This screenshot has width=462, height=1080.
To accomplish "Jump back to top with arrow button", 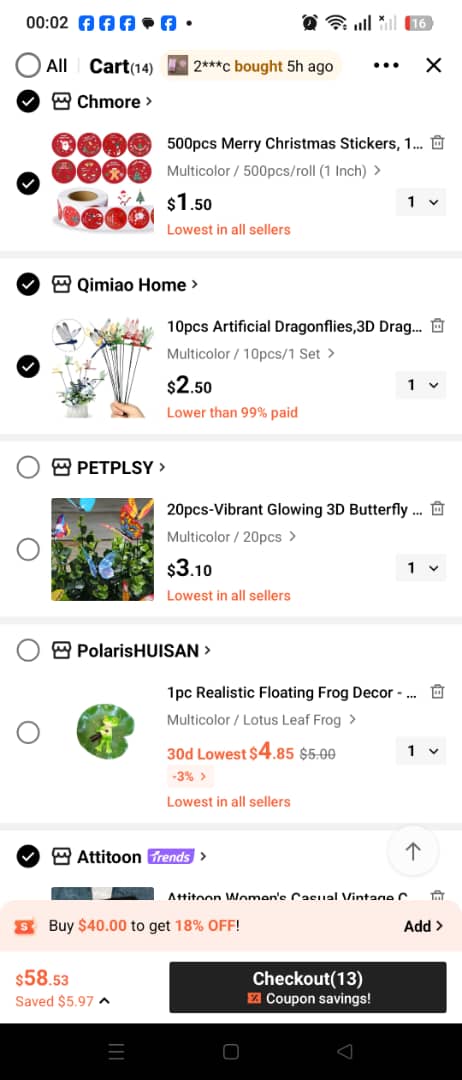I will coord(412,851).
